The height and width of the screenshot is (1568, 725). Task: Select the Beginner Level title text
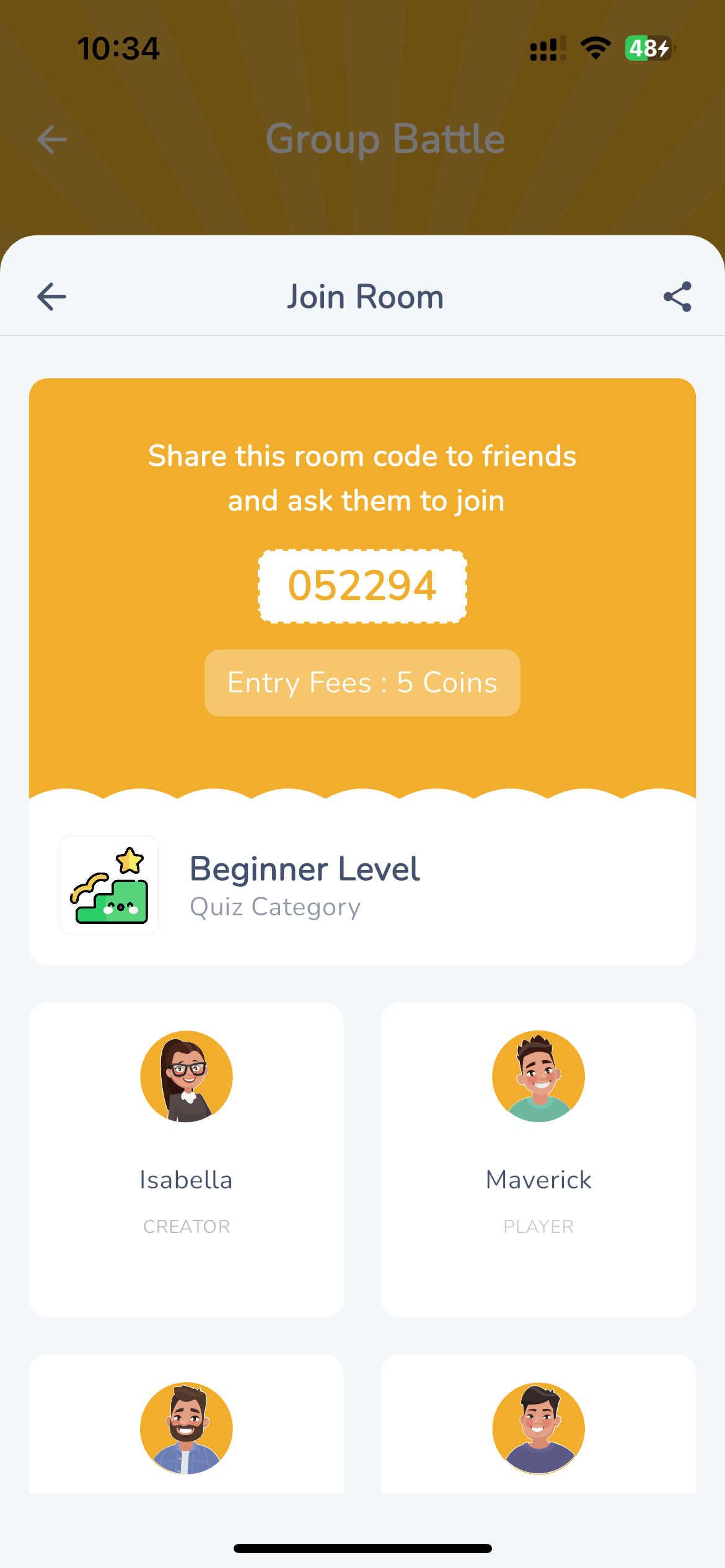(304, 869)
